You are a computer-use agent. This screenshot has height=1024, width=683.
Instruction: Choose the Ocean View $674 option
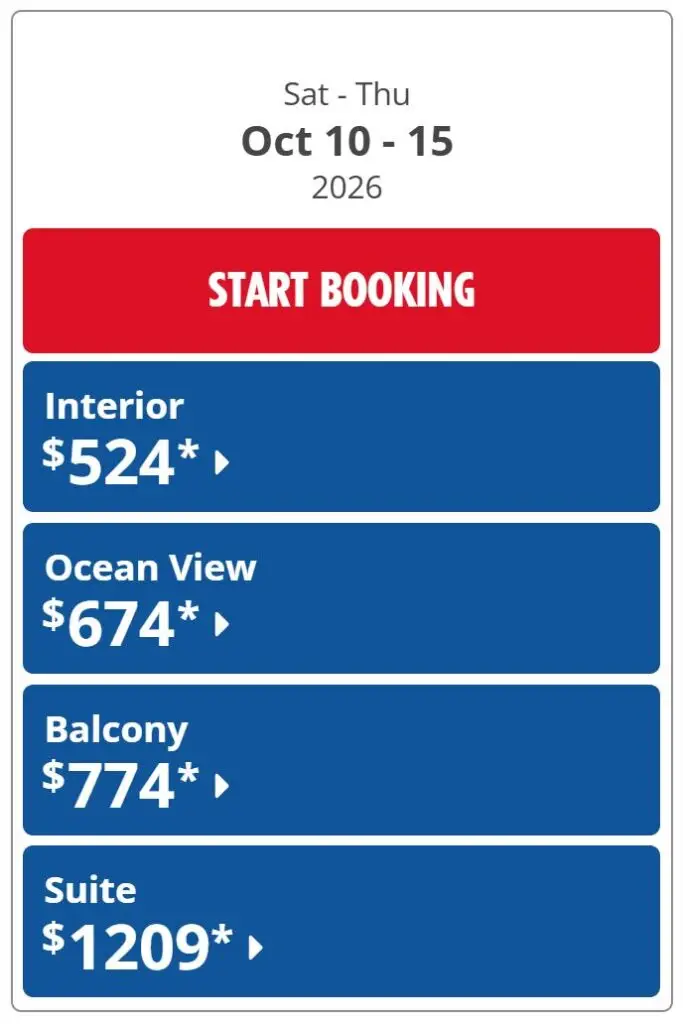coord(341,598)
